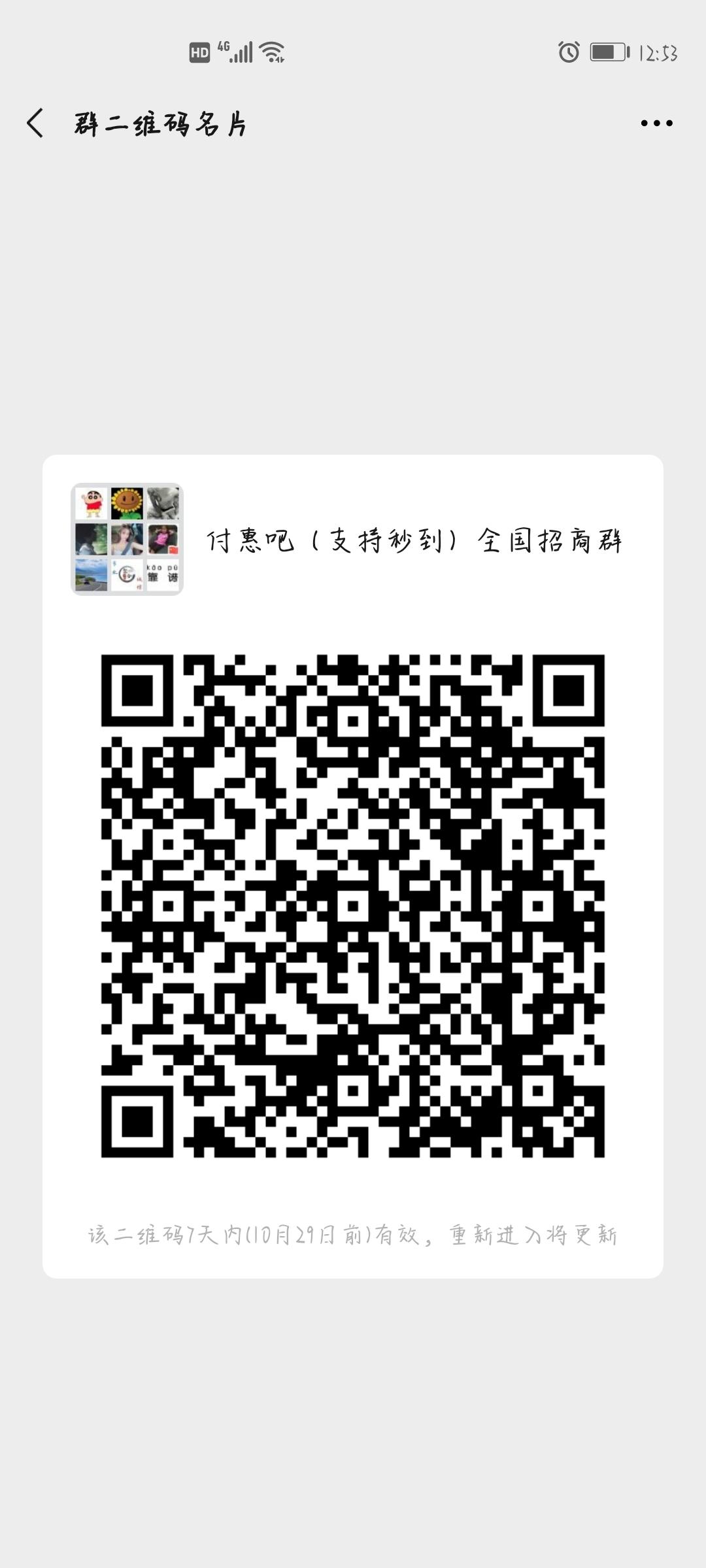Open the three-dot overflow menu
The width and height of the screenshot is (706, 1568).
pos(656,123)
